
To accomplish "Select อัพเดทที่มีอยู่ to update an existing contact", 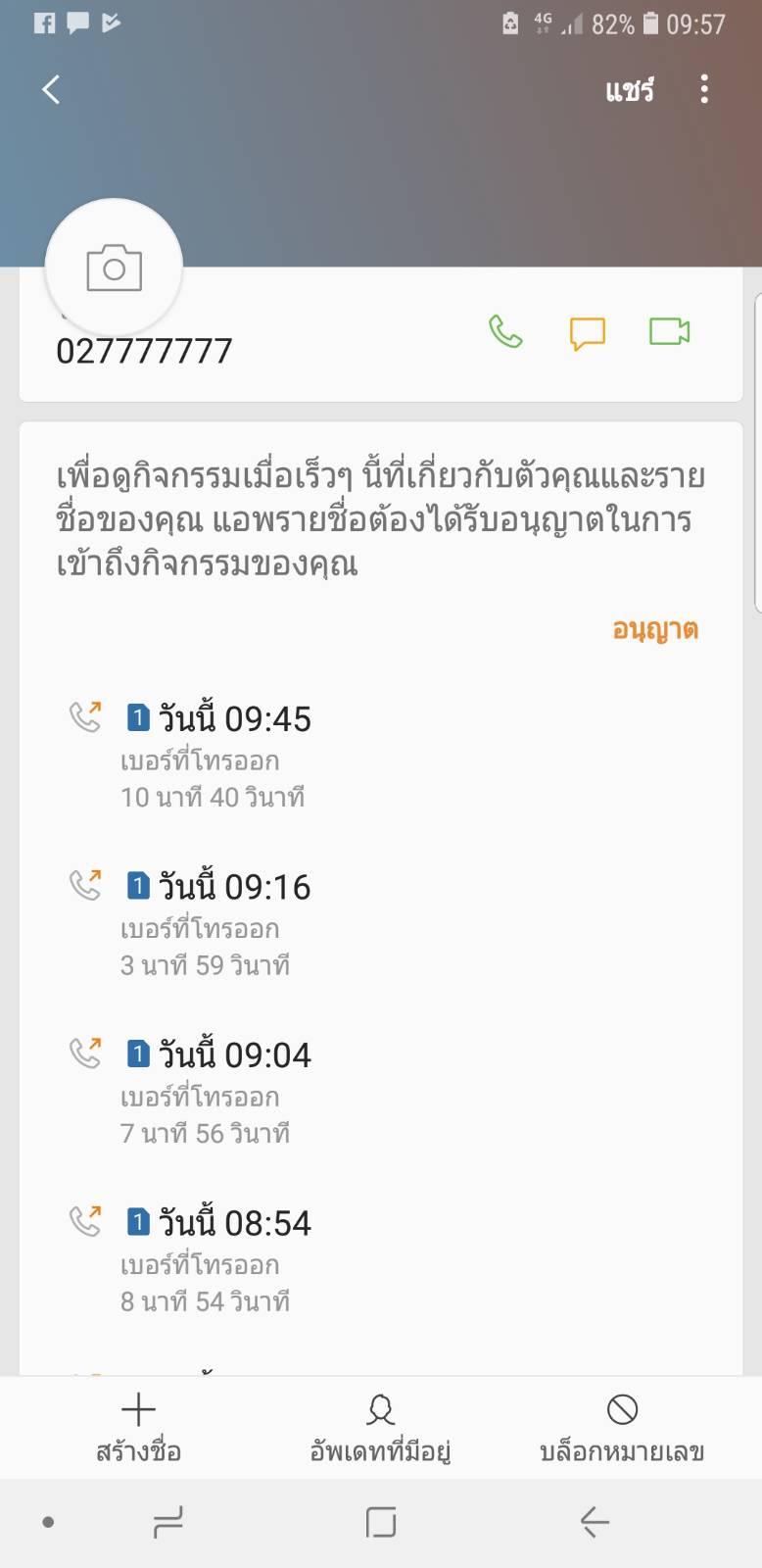I will point(380,1429).
